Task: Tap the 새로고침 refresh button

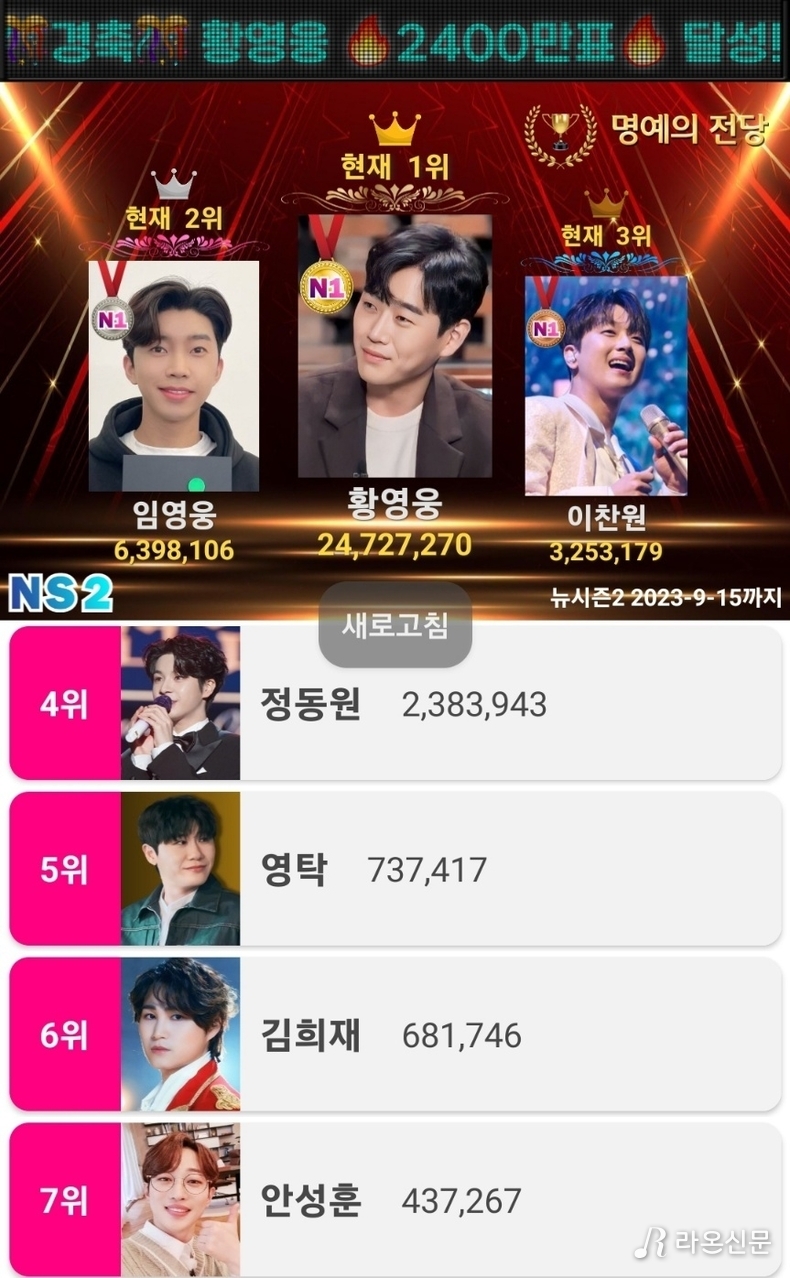Action: click(395, 626)
